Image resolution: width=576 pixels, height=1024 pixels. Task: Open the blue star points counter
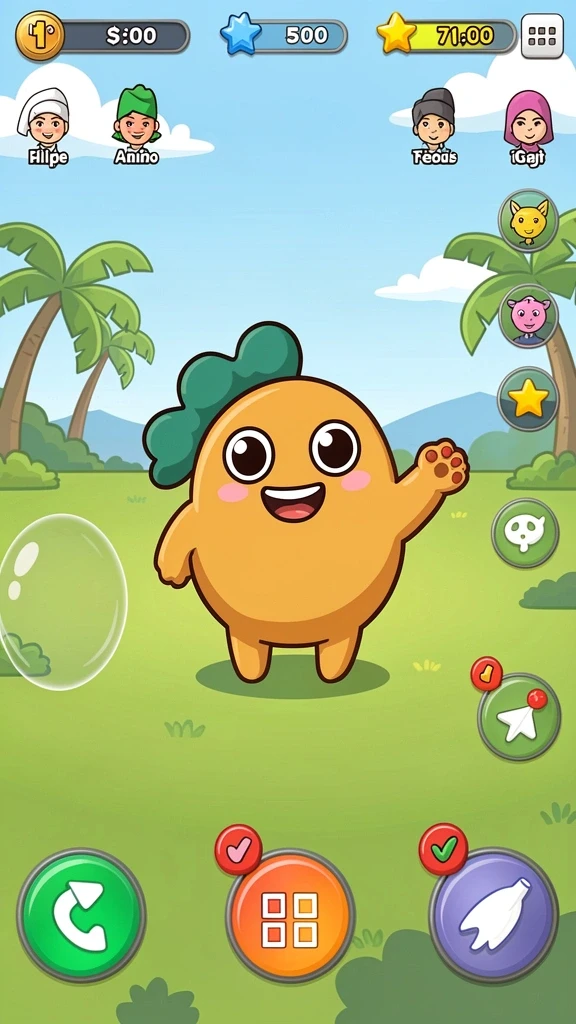click(283, 35)
